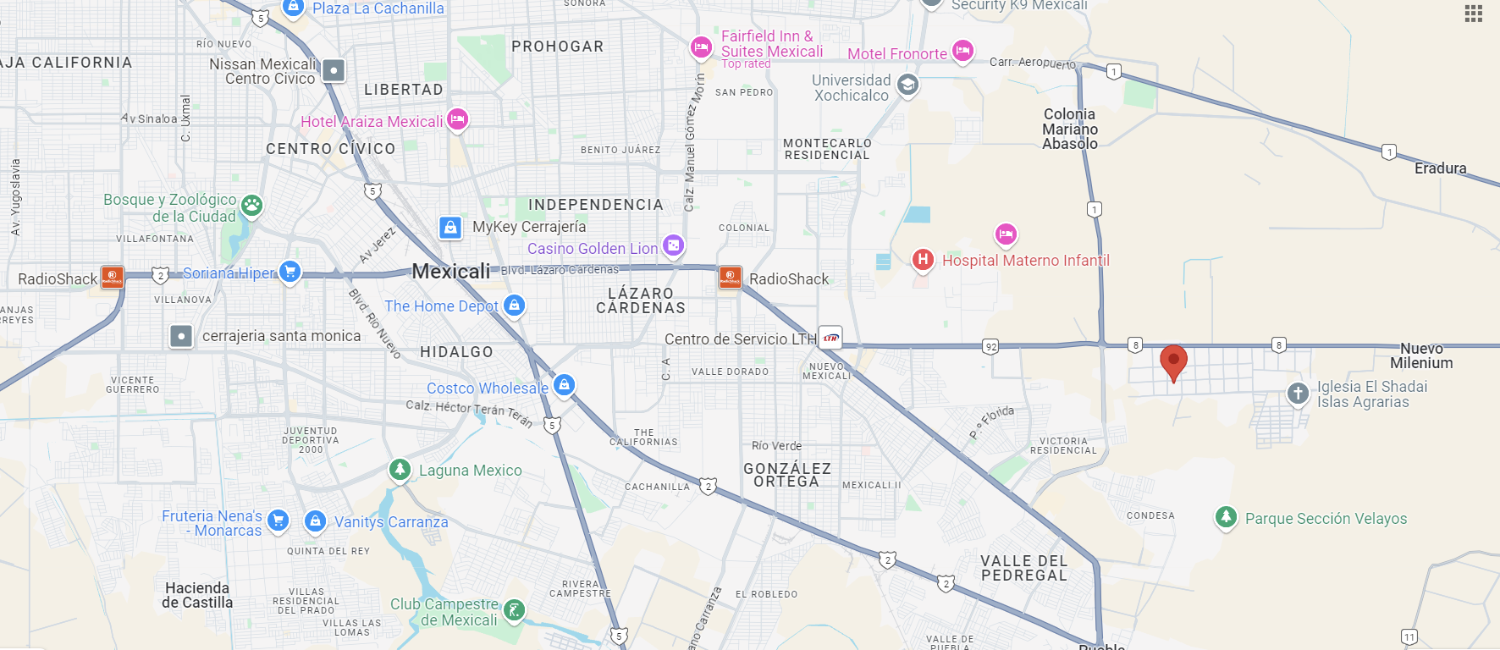This screenshot has width=1500, height=650.
Task: Tap the Vanitys Carranza shop marker
Action: click(x=315, y=521)
